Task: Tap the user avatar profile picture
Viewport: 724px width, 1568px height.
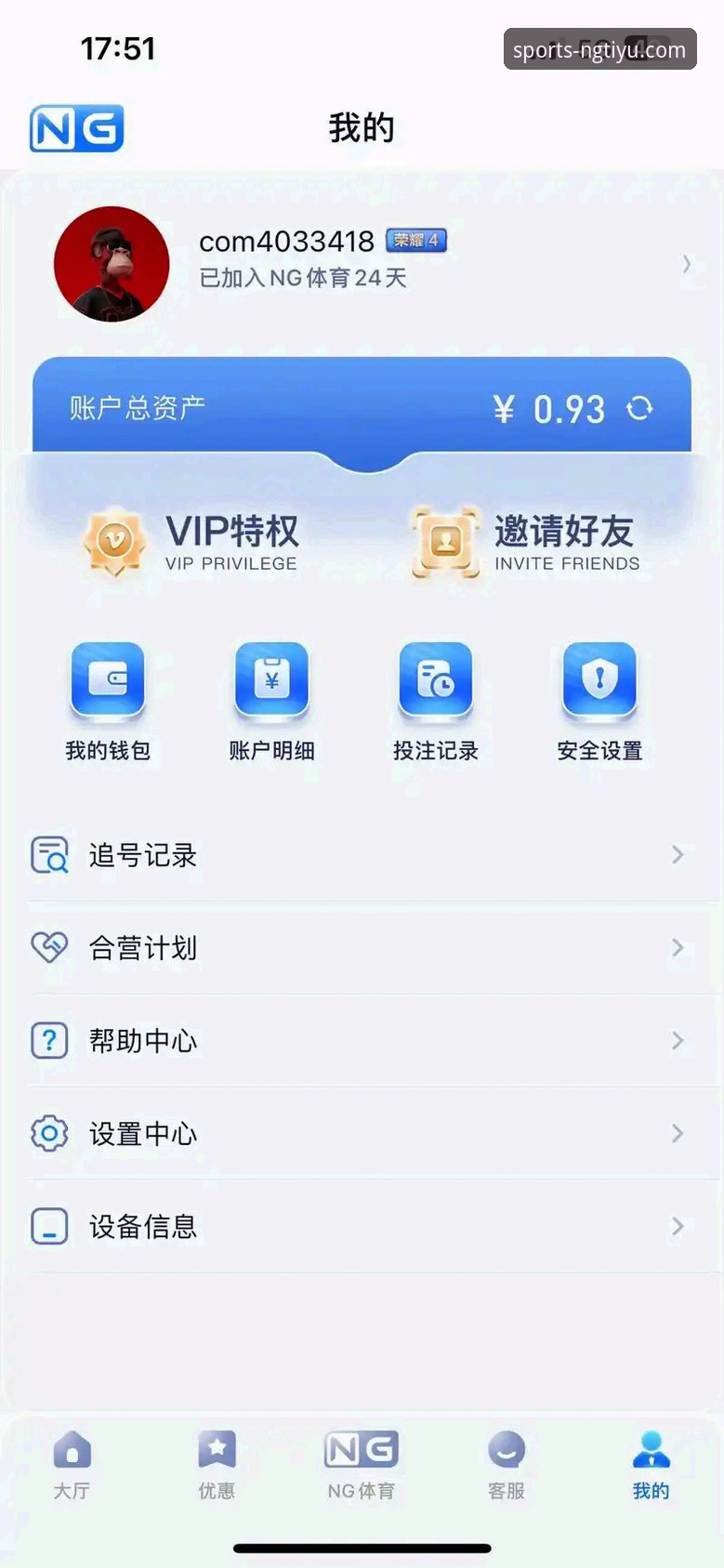Action: [111, 264]
